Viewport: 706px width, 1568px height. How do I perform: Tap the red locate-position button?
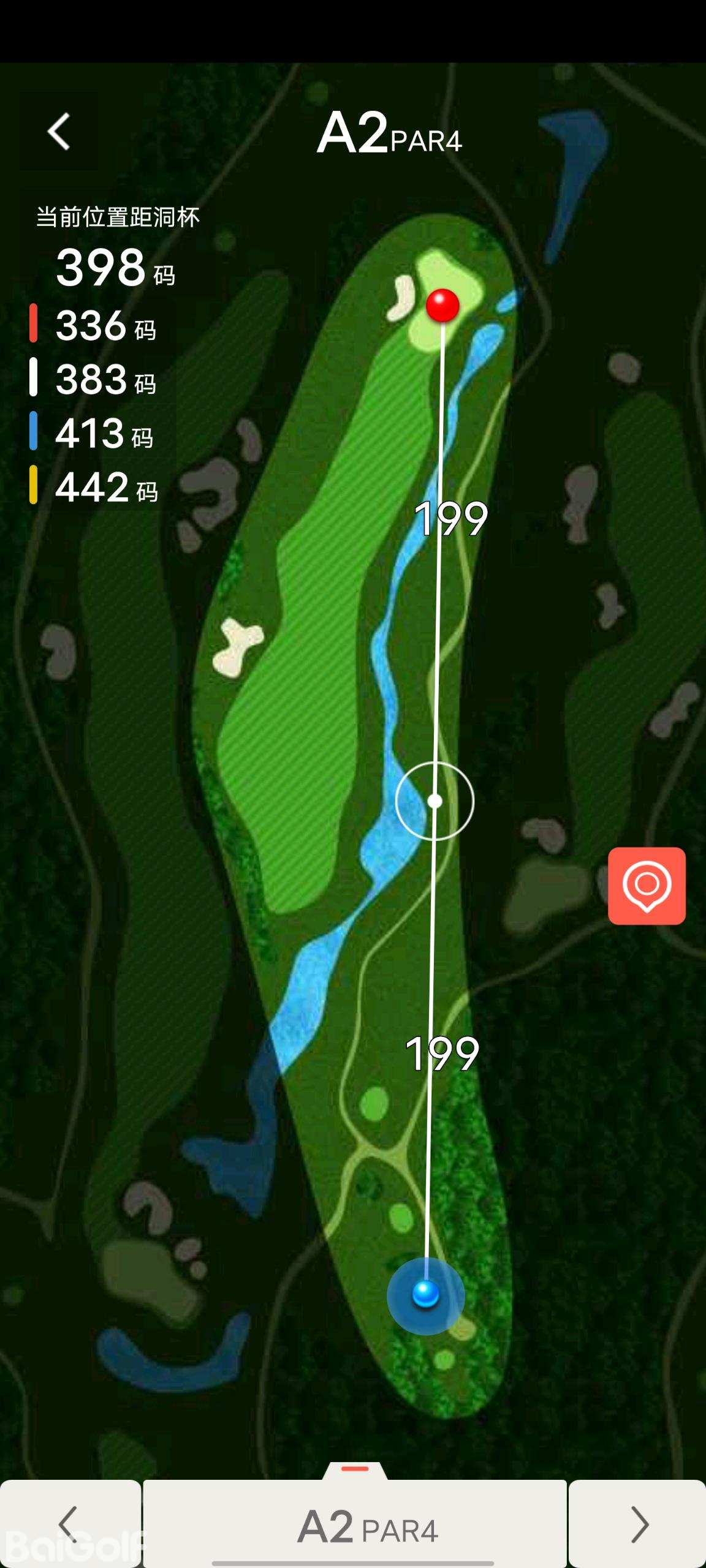coord(647,886)
